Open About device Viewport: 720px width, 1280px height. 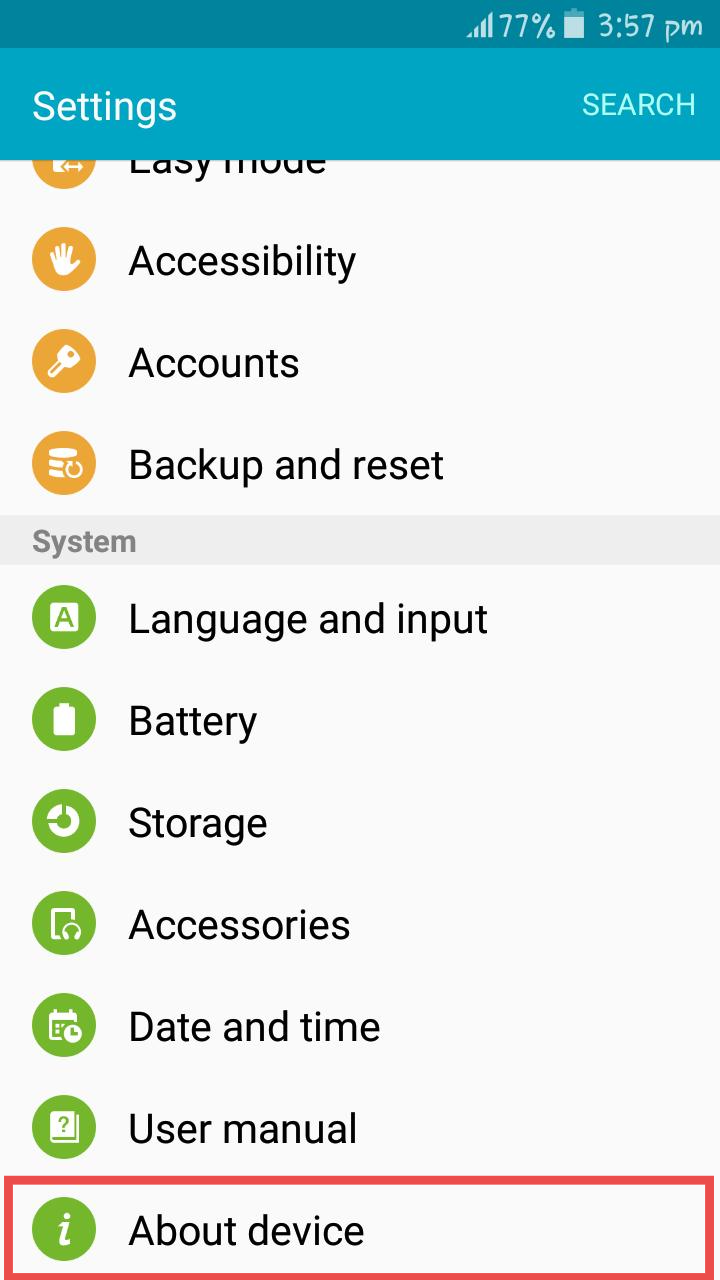pyautogui.click(x=360, y=1229)
